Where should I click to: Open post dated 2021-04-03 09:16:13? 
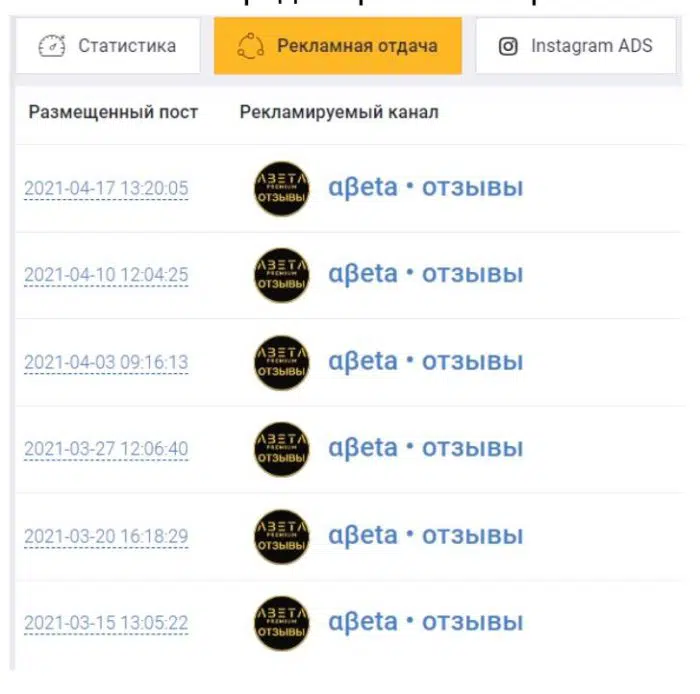click(x=106, y=362)
